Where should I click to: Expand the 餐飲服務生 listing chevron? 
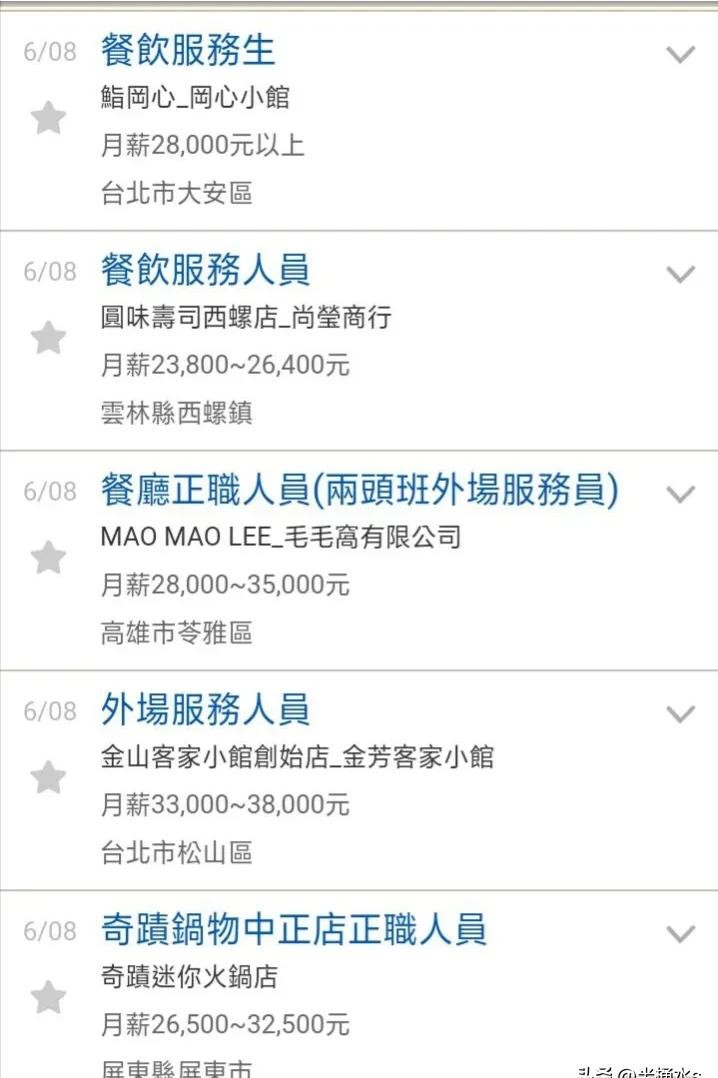(680, 54)
